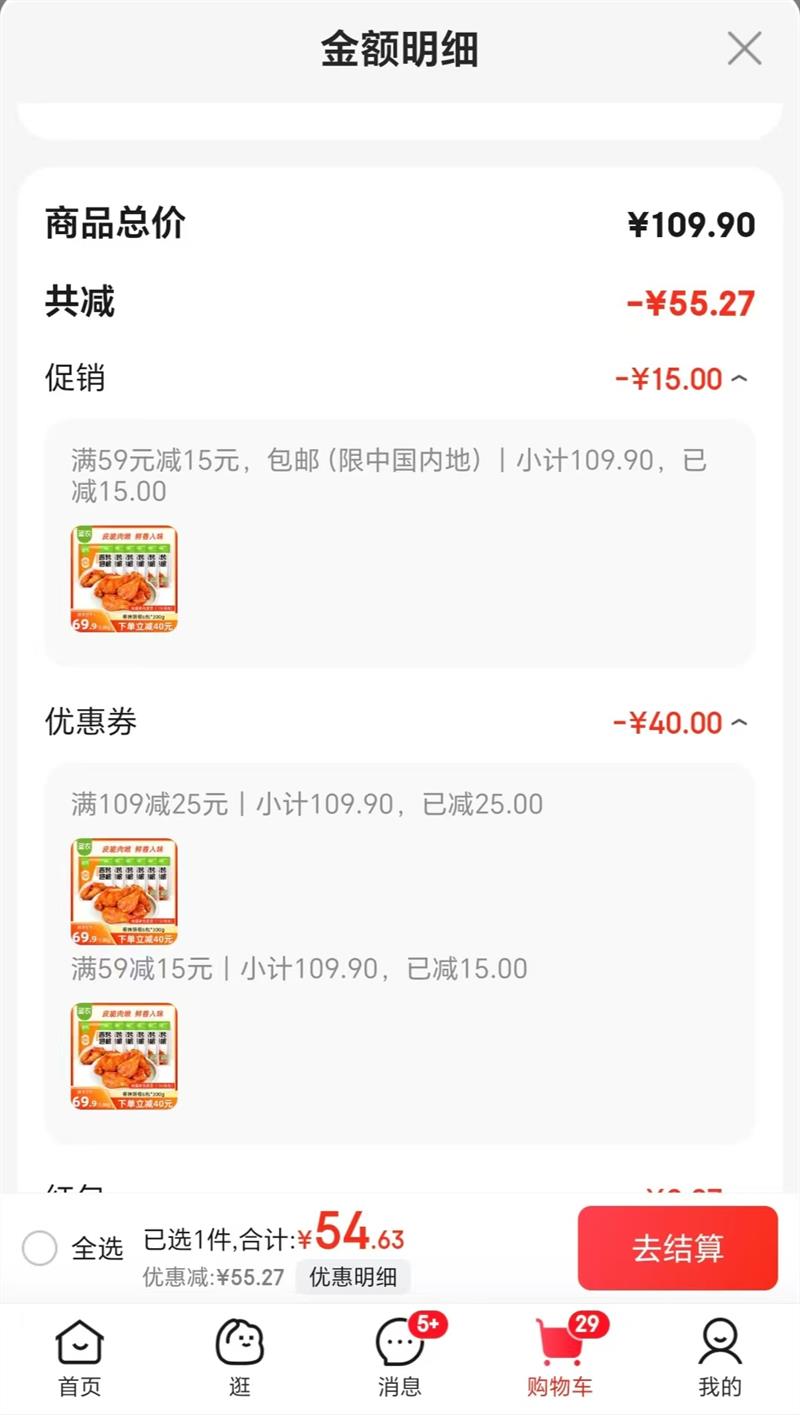Viewport: 800px width, 1415px height.
Task: Collapse the 优惠券 discount section
Action: point(739,723)
